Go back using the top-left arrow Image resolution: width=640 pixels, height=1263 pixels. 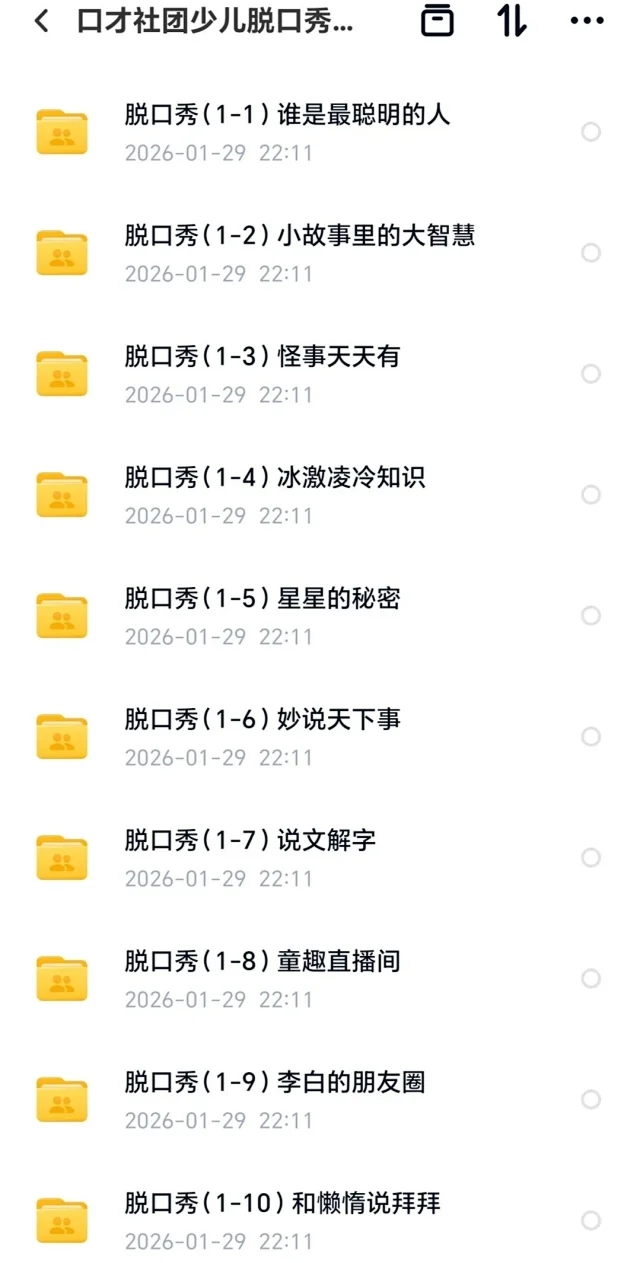pyautogui.click(x=41, y=21)
